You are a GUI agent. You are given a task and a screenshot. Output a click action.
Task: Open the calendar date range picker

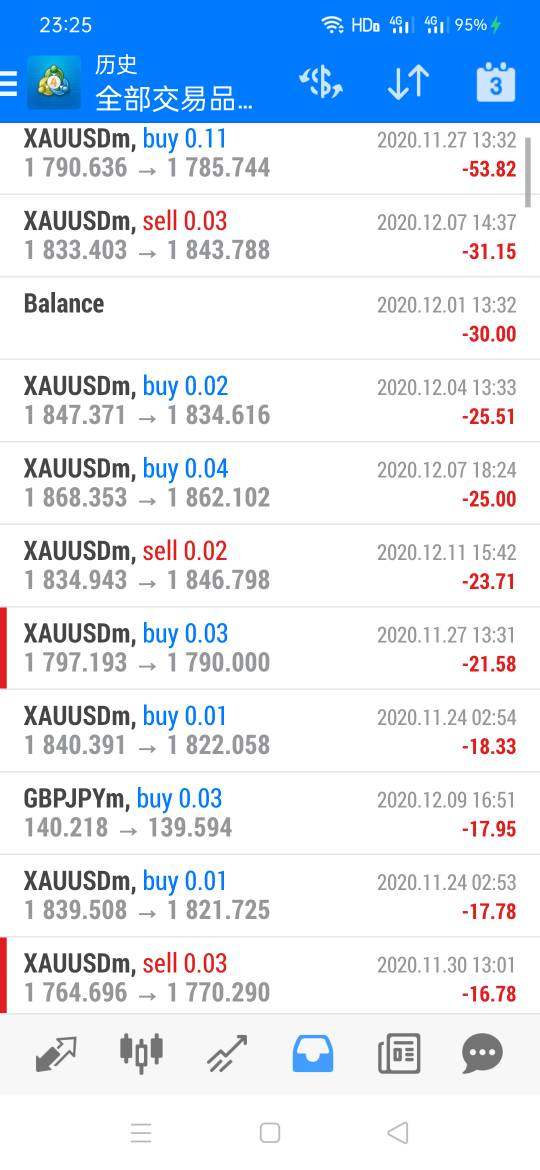[x=496, y=81]
